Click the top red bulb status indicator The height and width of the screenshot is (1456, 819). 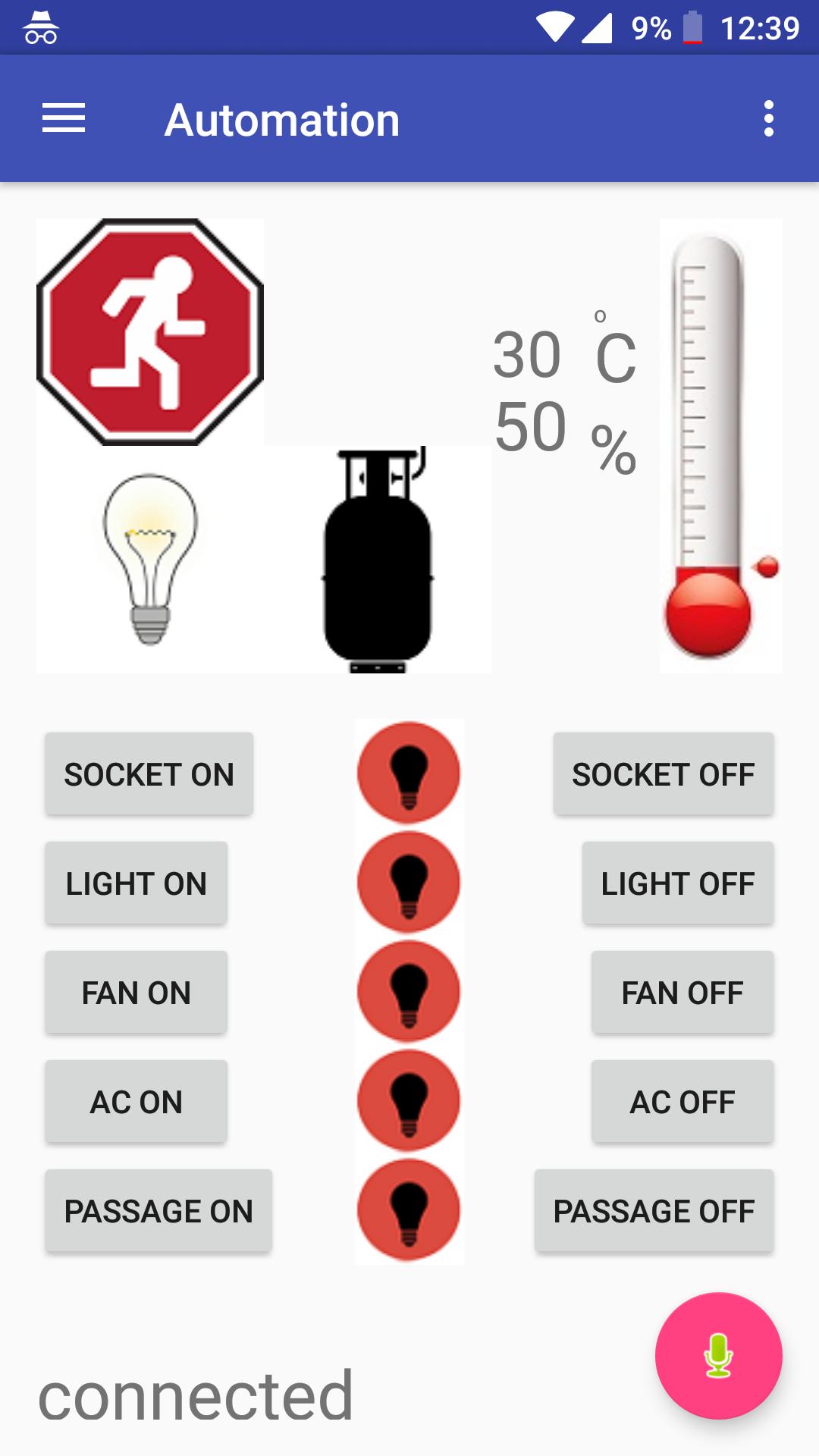(x=408, y=773)
